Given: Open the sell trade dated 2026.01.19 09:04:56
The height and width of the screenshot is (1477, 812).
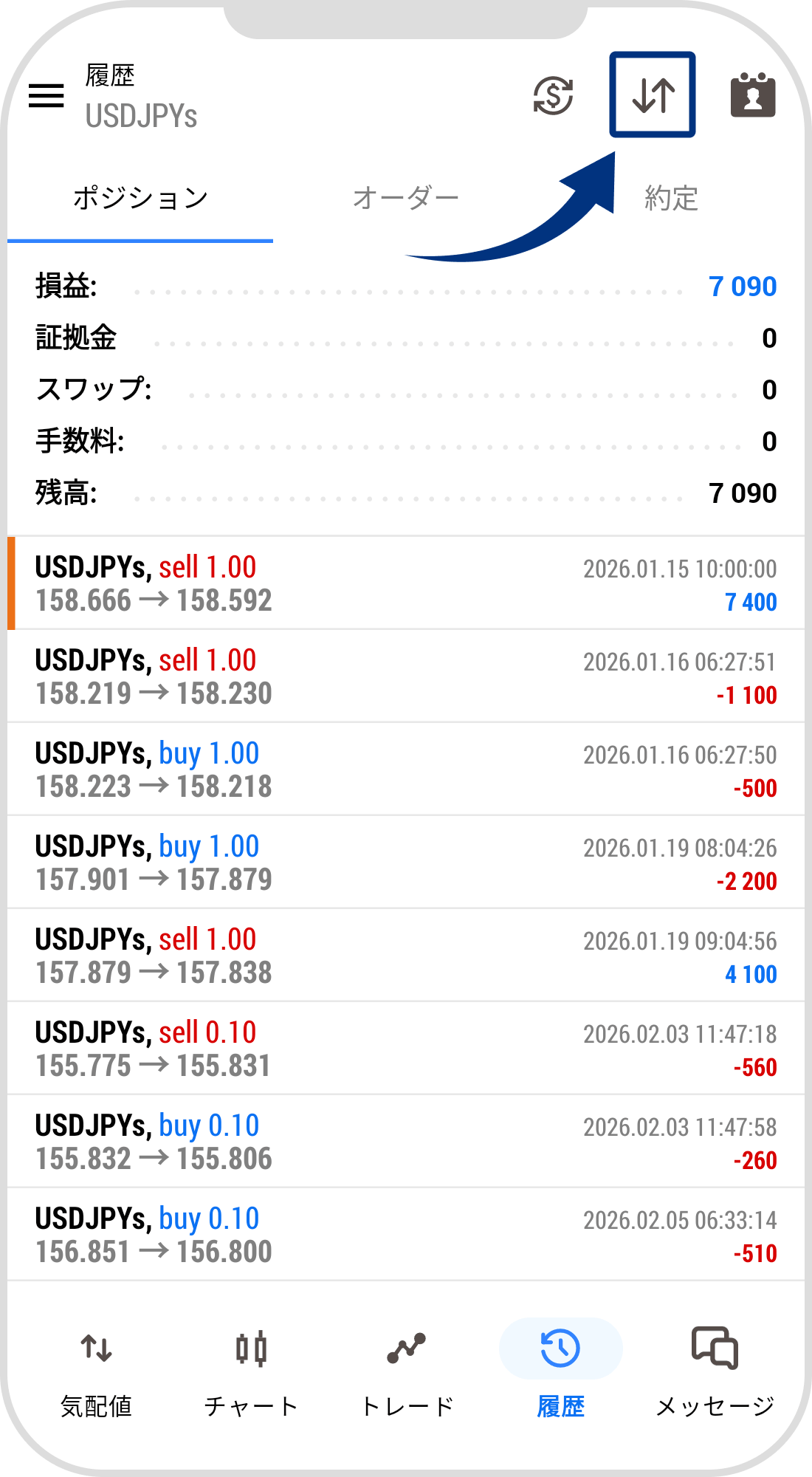Looking at the screenshot, I should pos(406,956).
